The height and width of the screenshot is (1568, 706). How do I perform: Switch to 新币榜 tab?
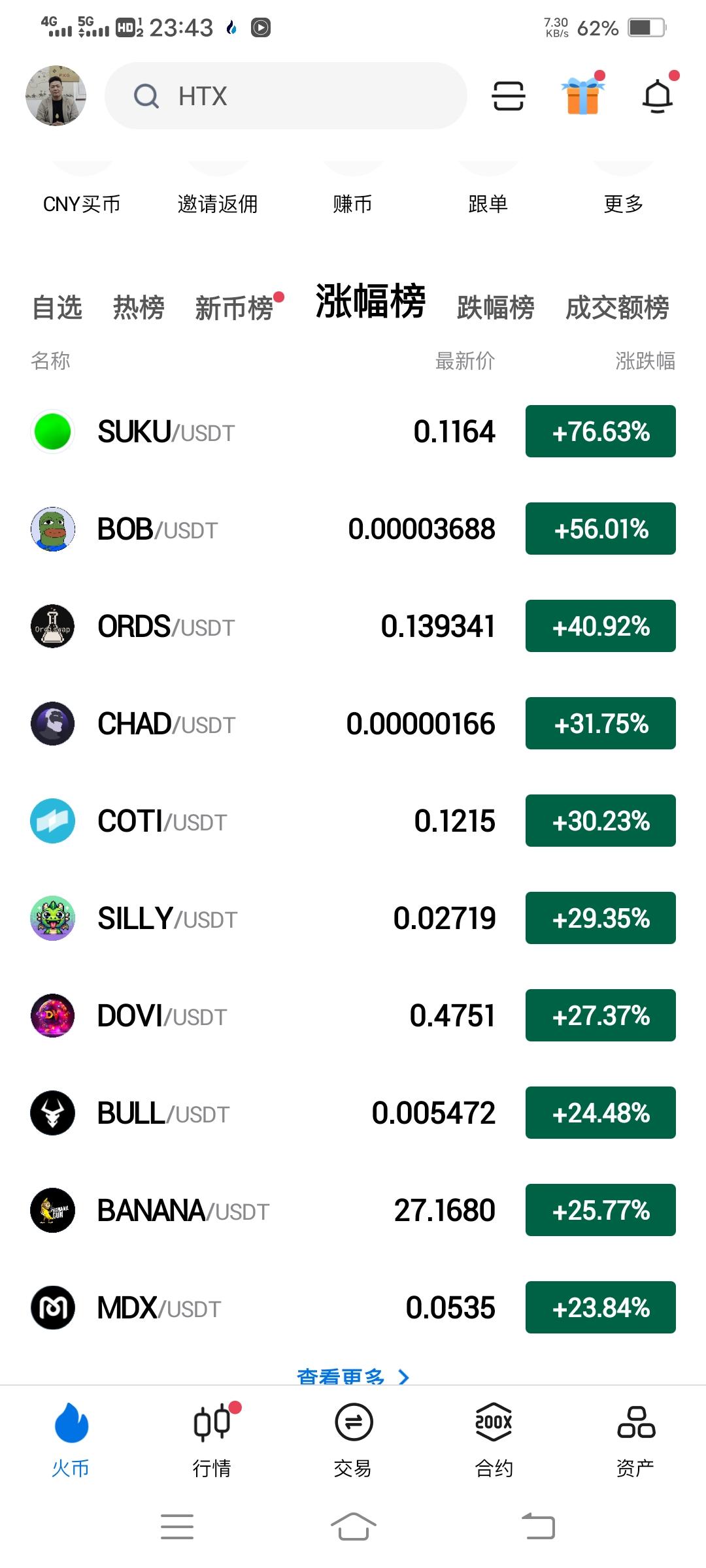pyautogui.click(x=234, y=308)
